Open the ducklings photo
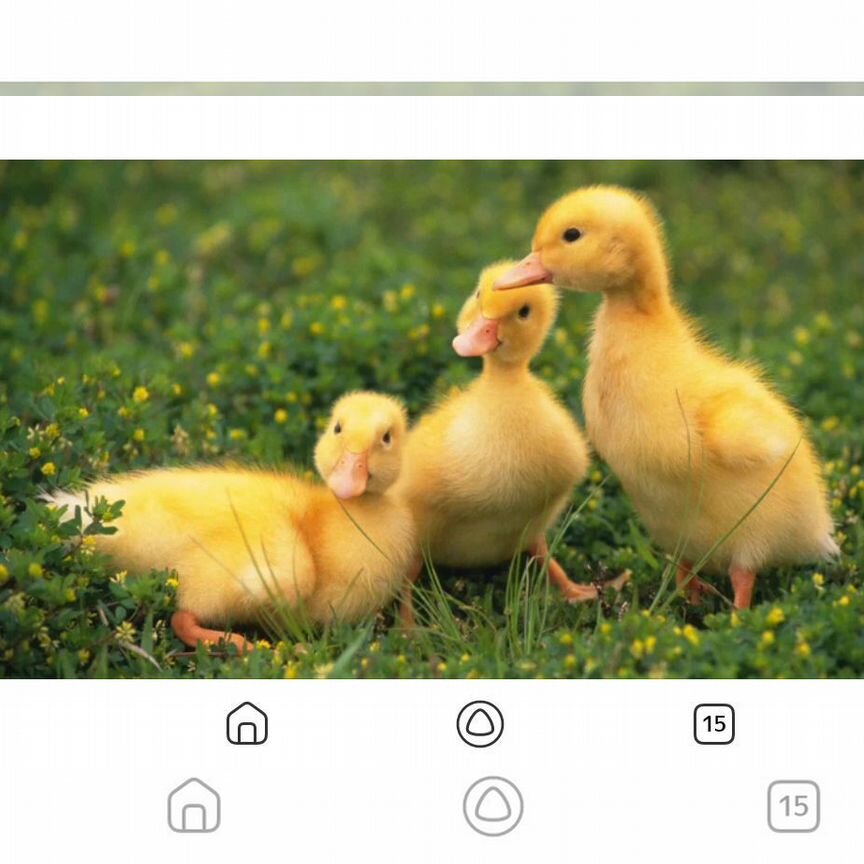Image resolution: width=864 pixels, height=864 pixels. click(432, 419)
